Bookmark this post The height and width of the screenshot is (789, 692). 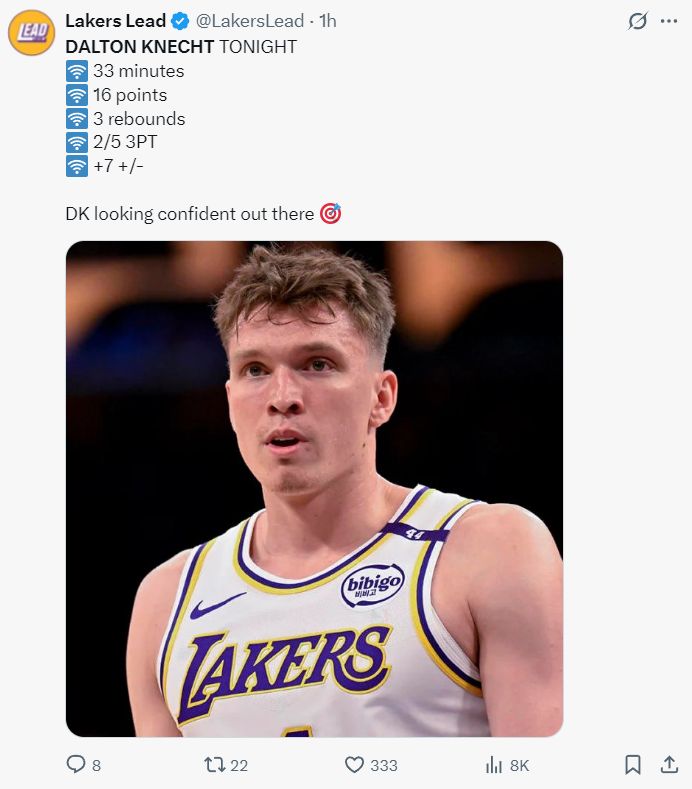(x=633, y=765)
